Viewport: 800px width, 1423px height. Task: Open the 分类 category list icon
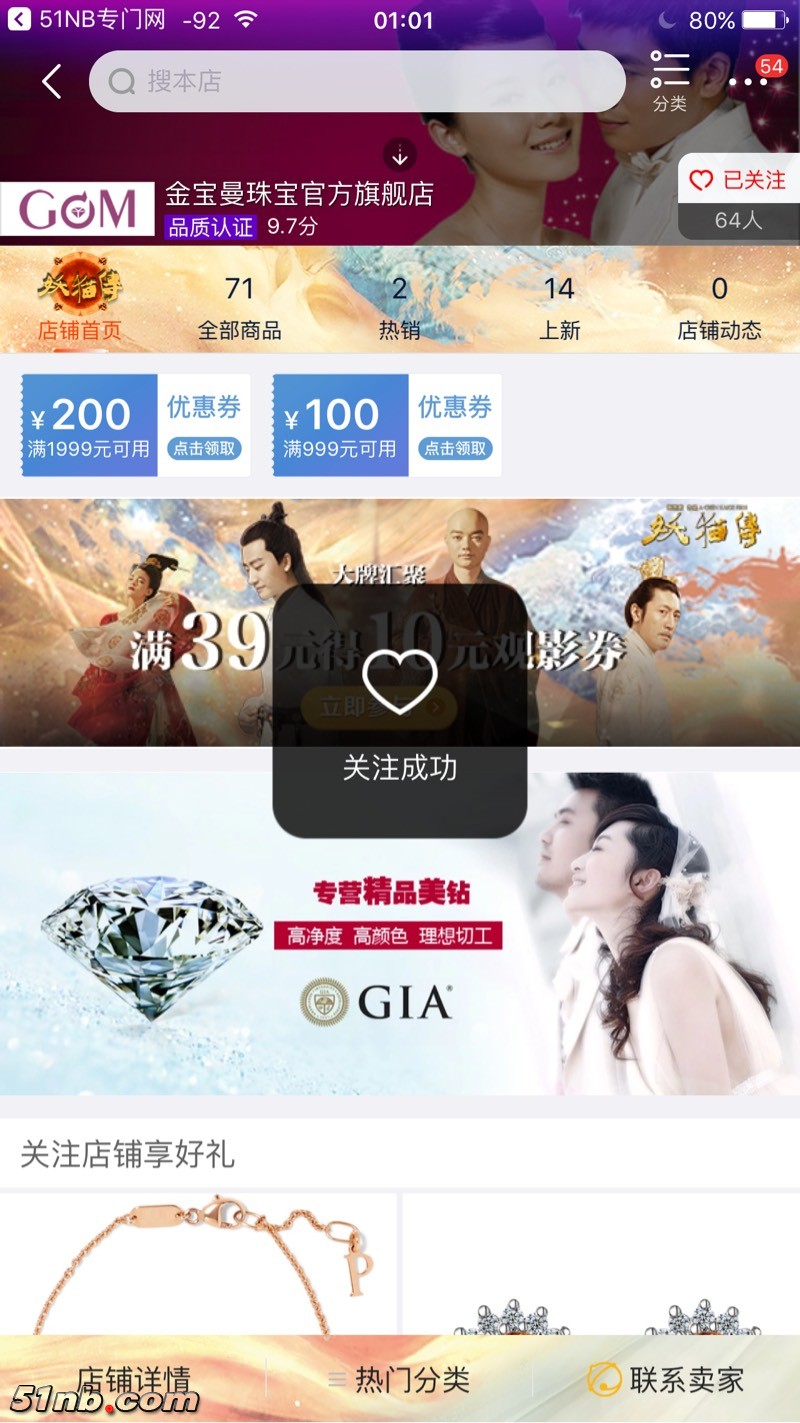tap(670, 81)
